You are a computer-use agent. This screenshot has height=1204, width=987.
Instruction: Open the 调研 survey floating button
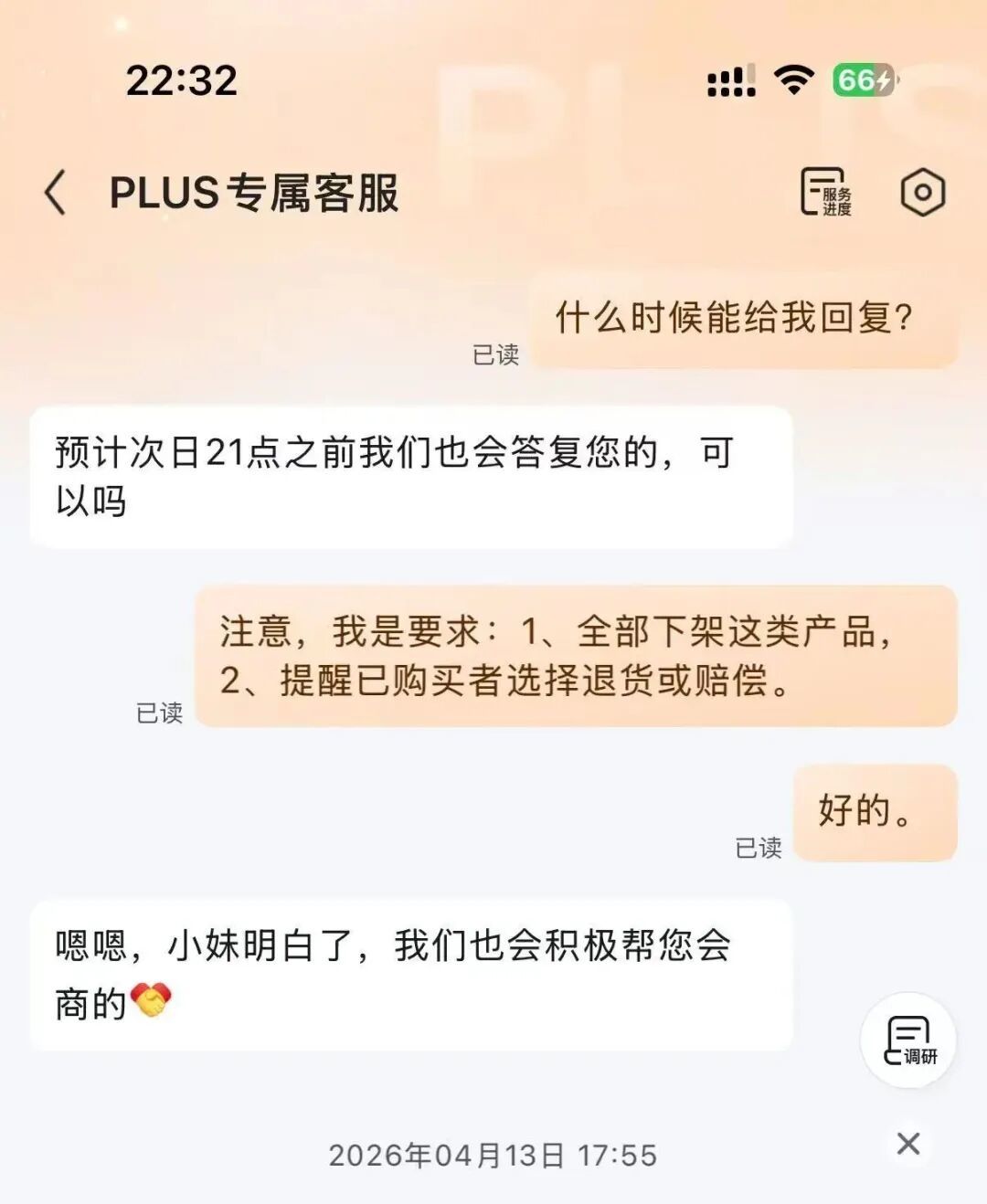pyautogui.click(x=908, y=1040)
